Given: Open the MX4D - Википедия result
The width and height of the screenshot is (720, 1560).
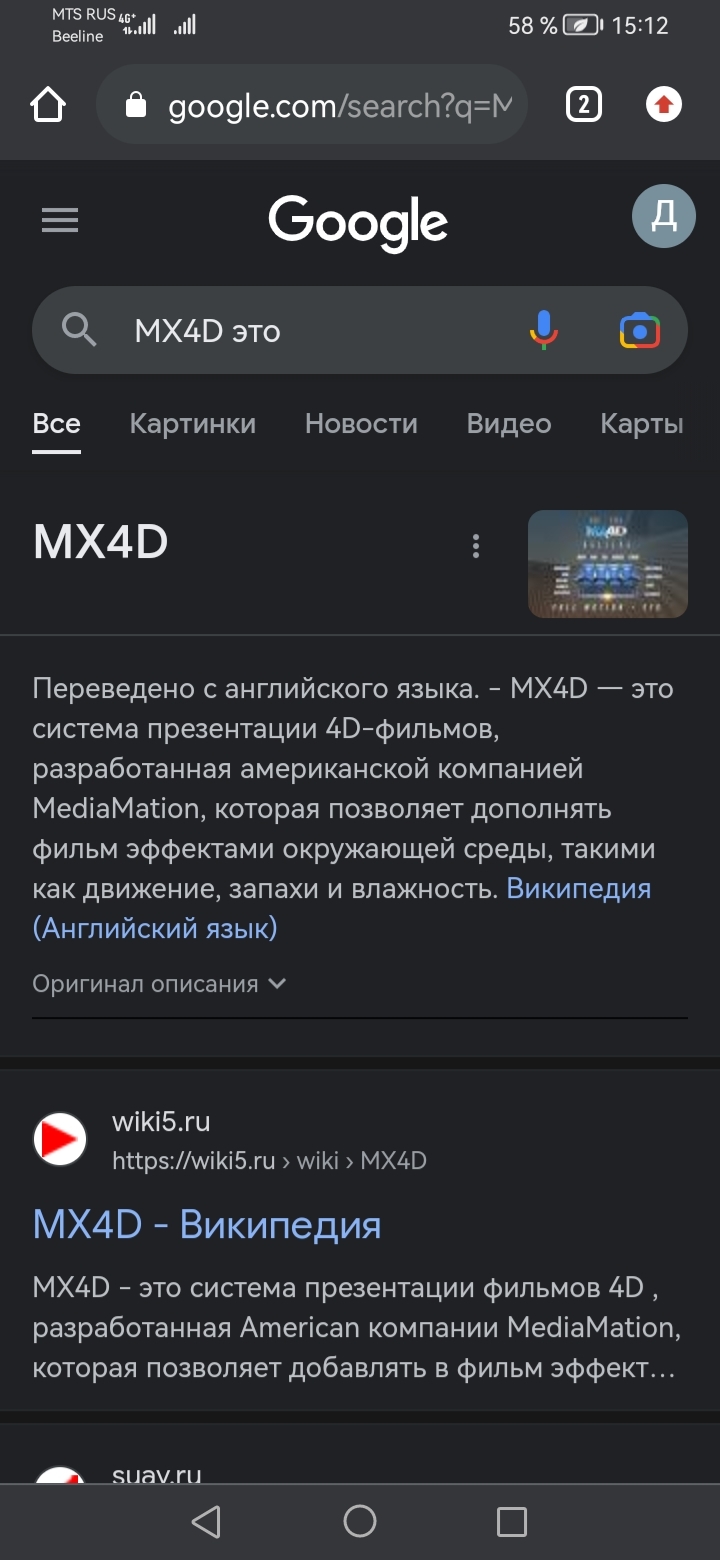Looking at the screenshot, I should tap(207, 1225).
